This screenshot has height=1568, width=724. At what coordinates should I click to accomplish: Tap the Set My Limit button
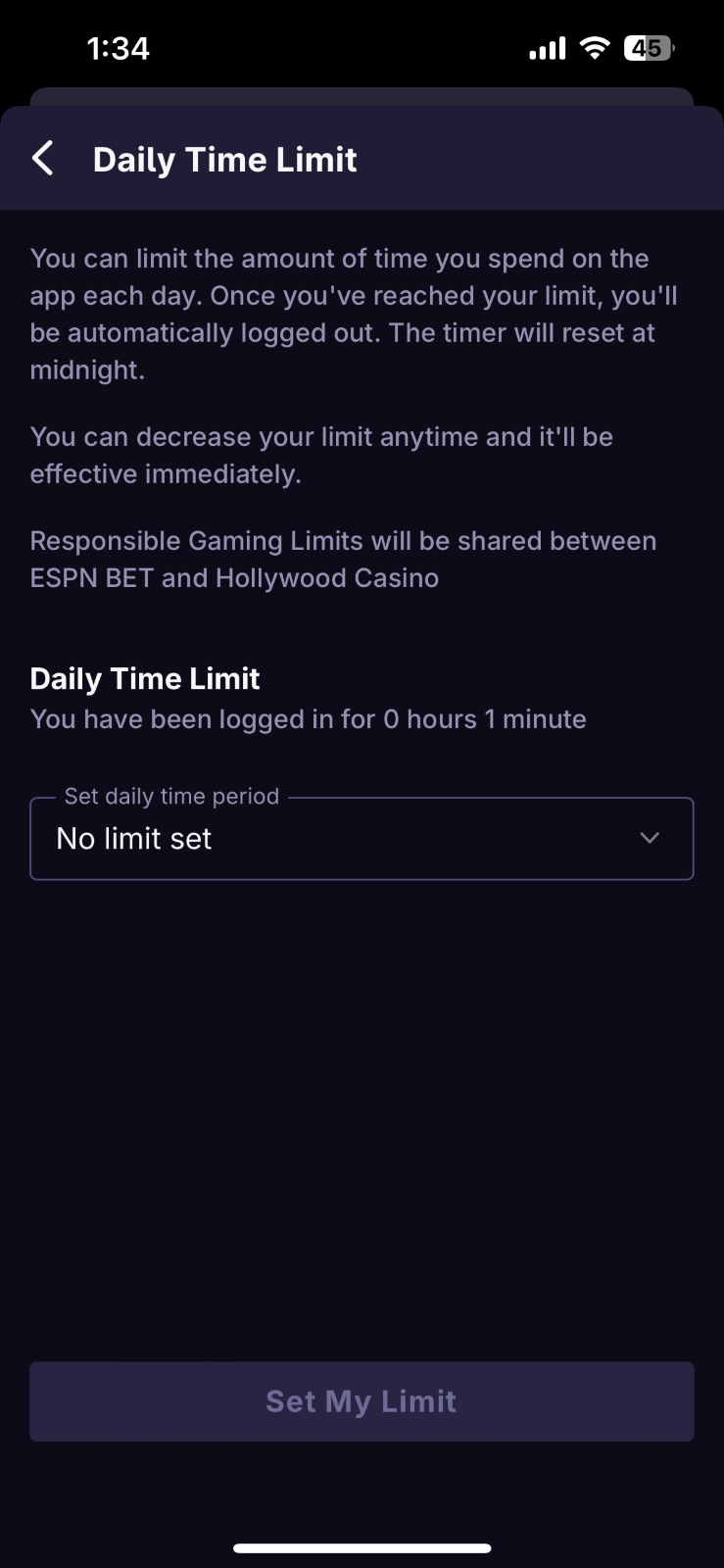click(x=362, y=1401)
